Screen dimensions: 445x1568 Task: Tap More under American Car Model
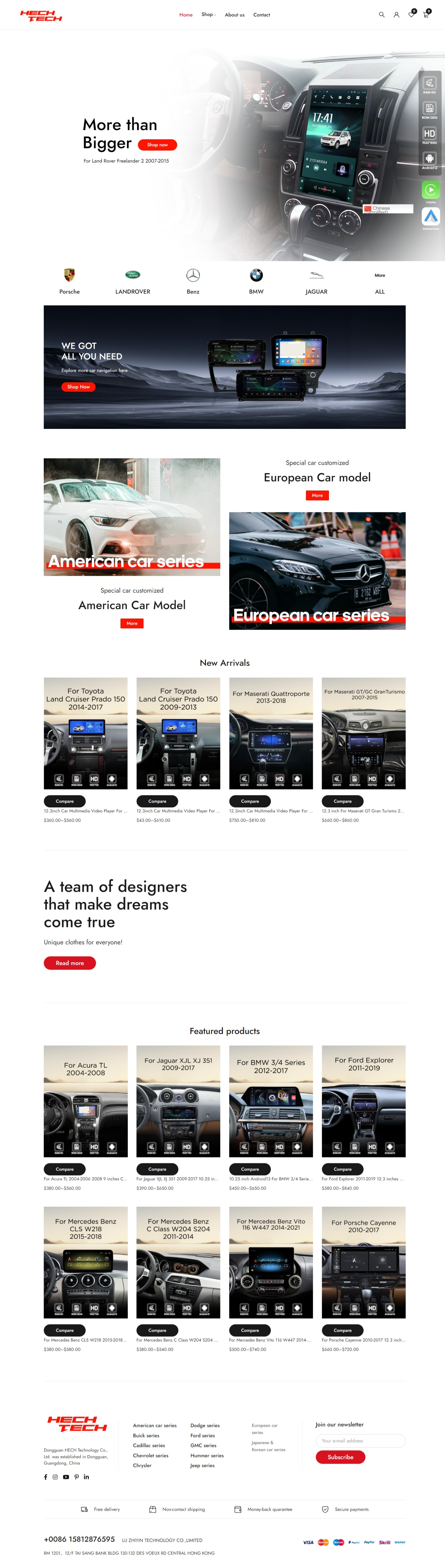[132, 623]
